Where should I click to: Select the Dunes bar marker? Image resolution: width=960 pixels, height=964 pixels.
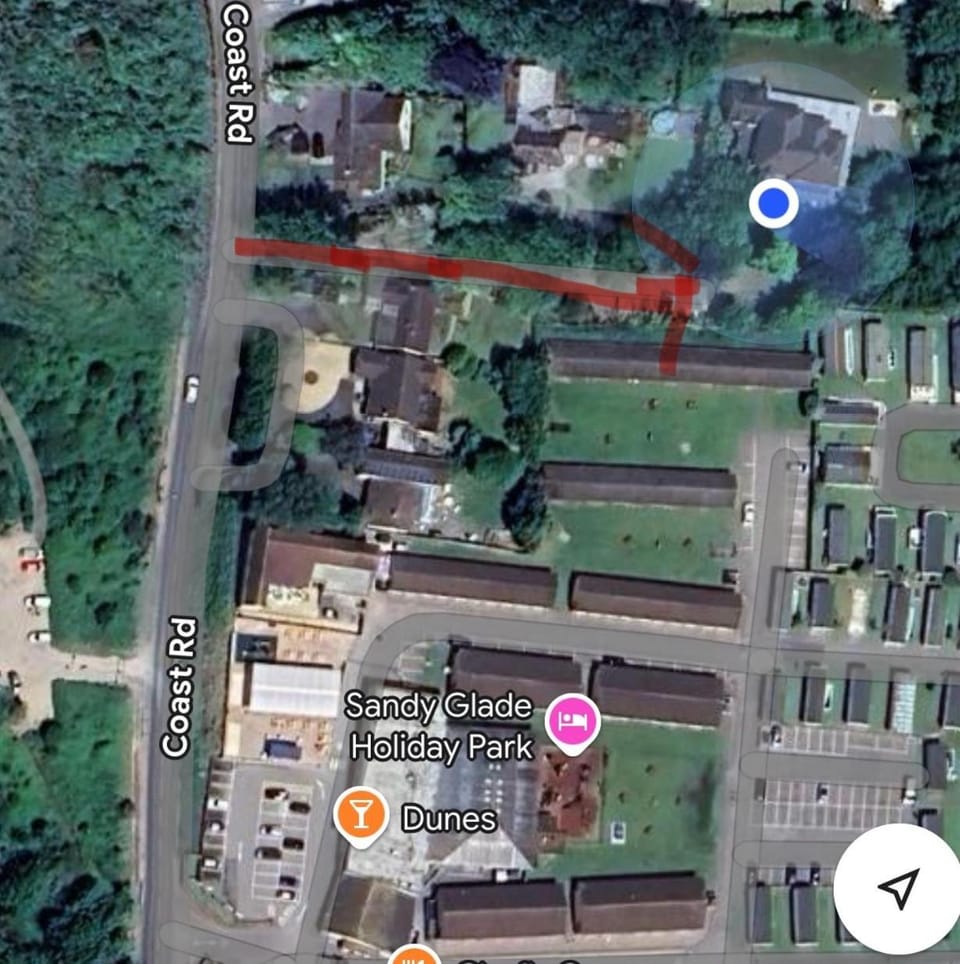[360, 815]
